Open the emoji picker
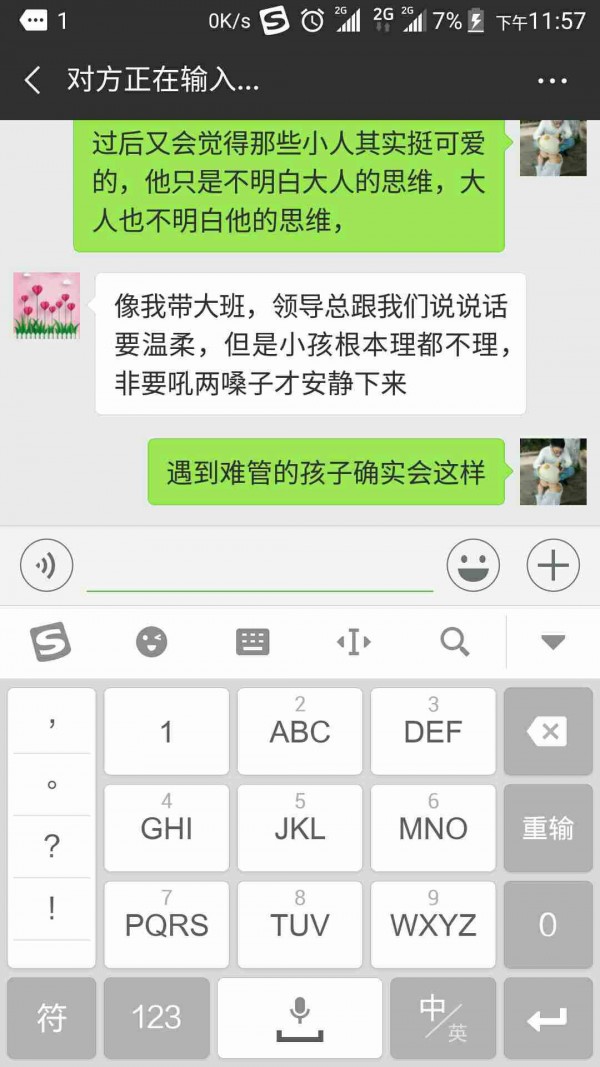 pos(473,566)
